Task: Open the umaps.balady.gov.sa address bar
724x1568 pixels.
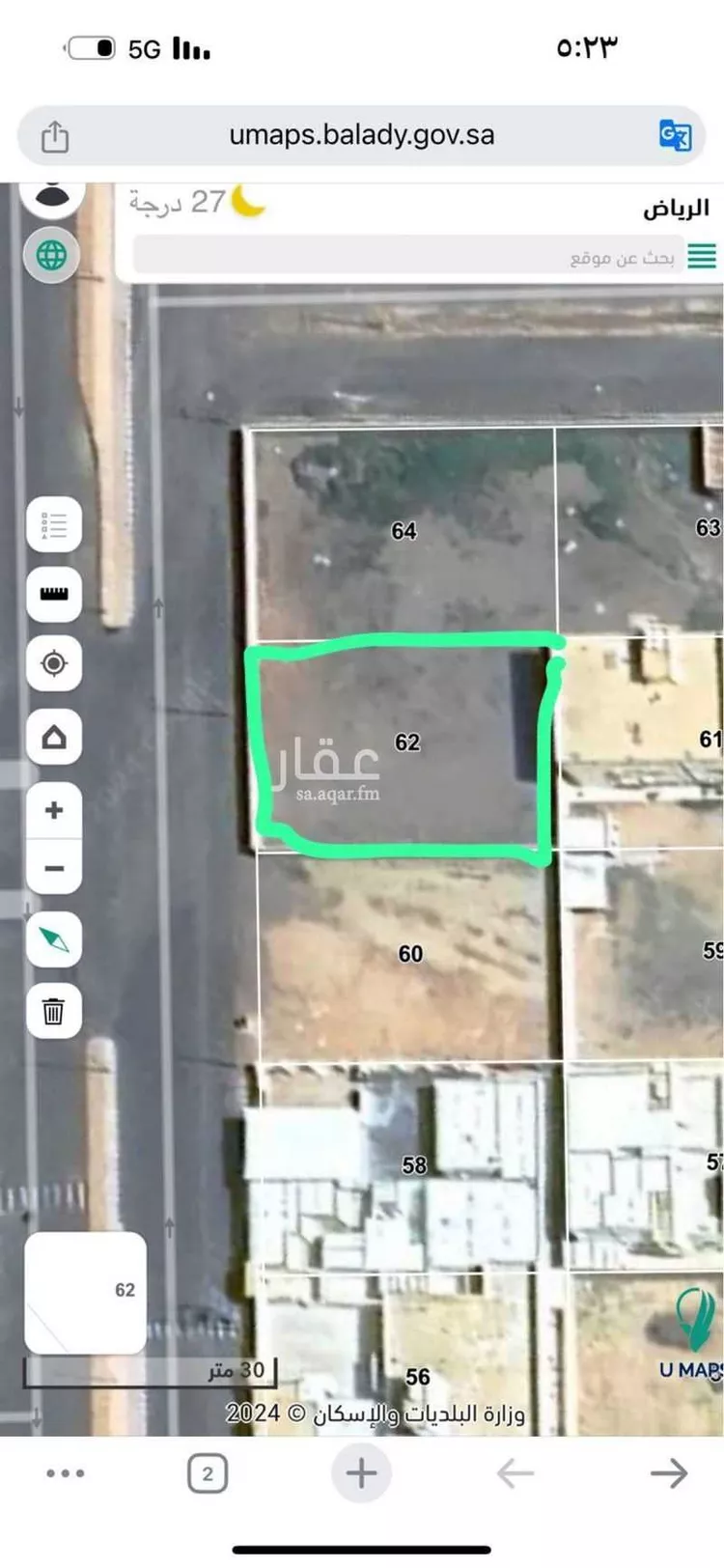Action: 362,135
